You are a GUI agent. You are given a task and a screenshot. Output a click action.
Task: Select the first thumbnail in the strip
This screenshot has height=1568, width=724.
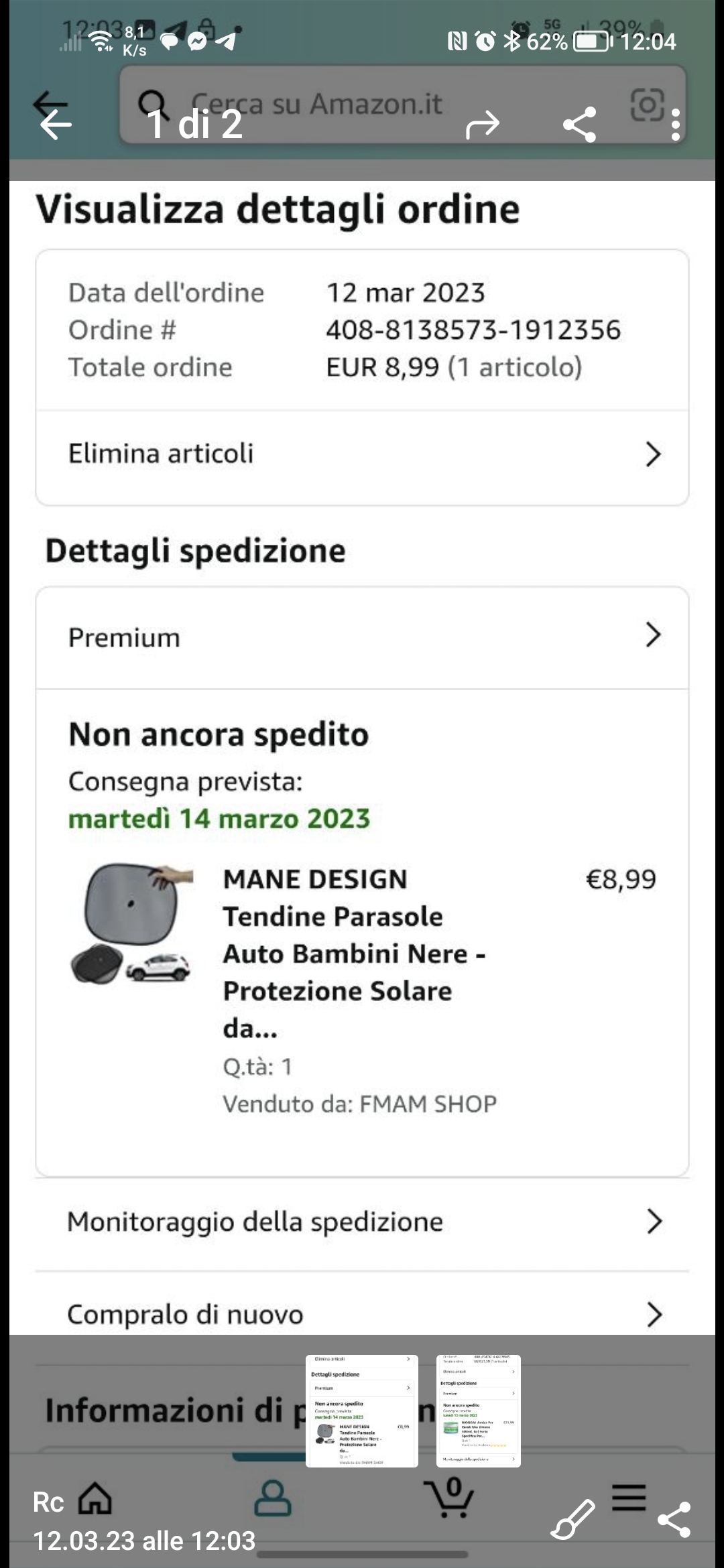click(x=362, y=1411)
